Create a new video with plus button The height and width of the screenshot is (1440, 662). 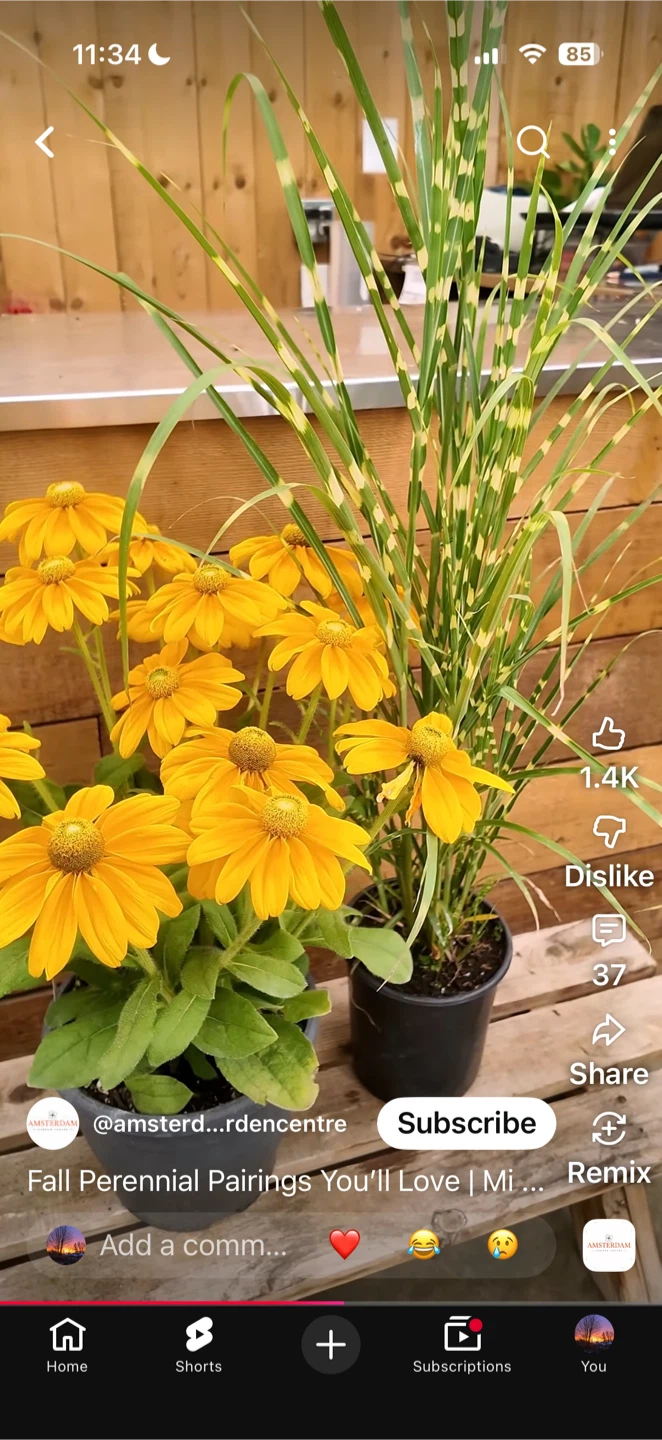pos(331,1345)
